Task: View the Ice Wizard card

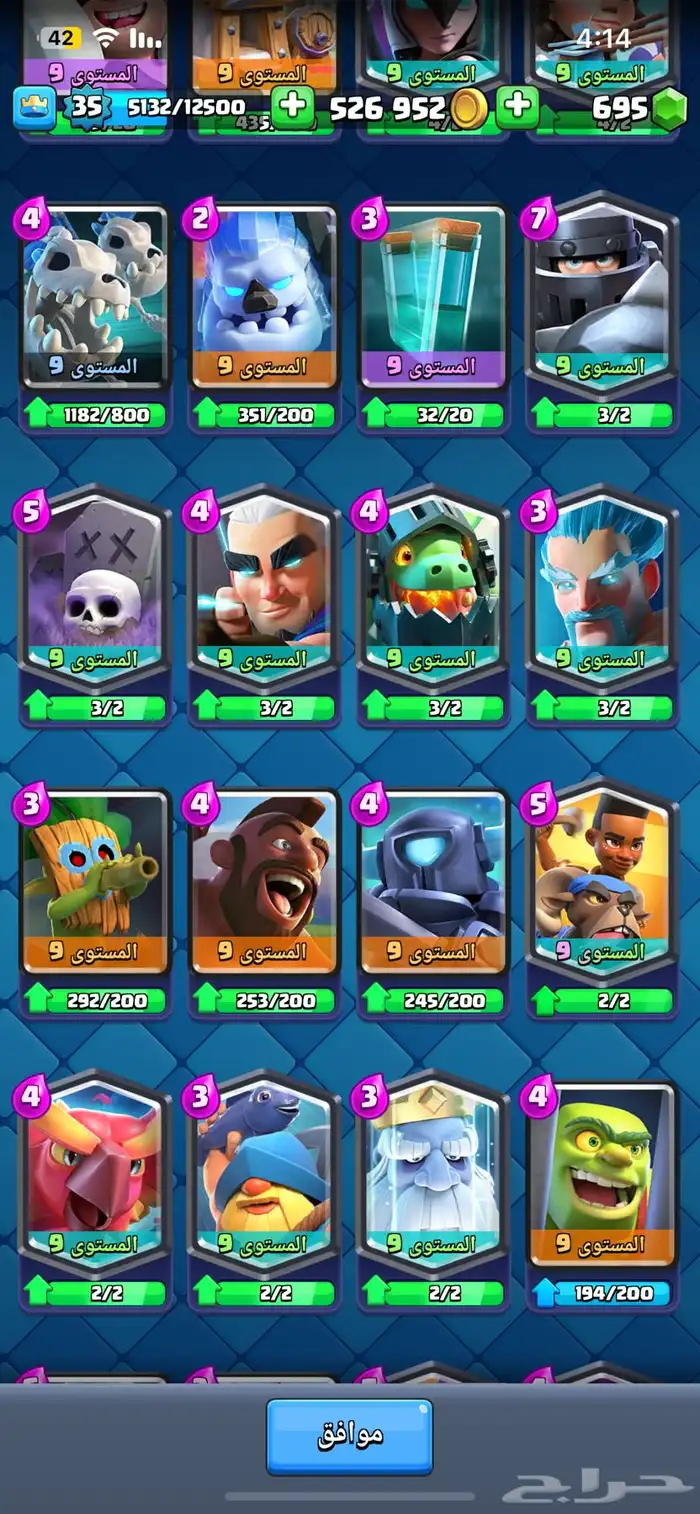Action: (x=602, y=590)
